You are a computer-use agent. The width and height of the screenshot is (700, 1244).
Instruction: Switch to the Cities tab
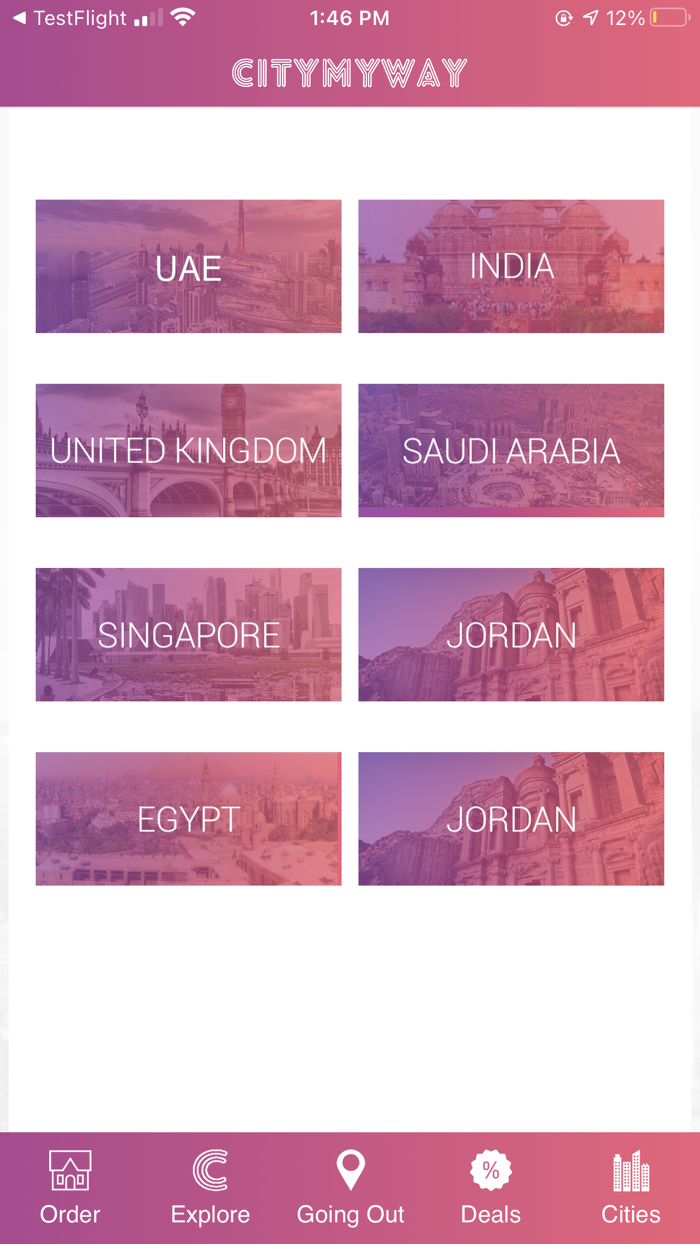[x=630, y=1188]
